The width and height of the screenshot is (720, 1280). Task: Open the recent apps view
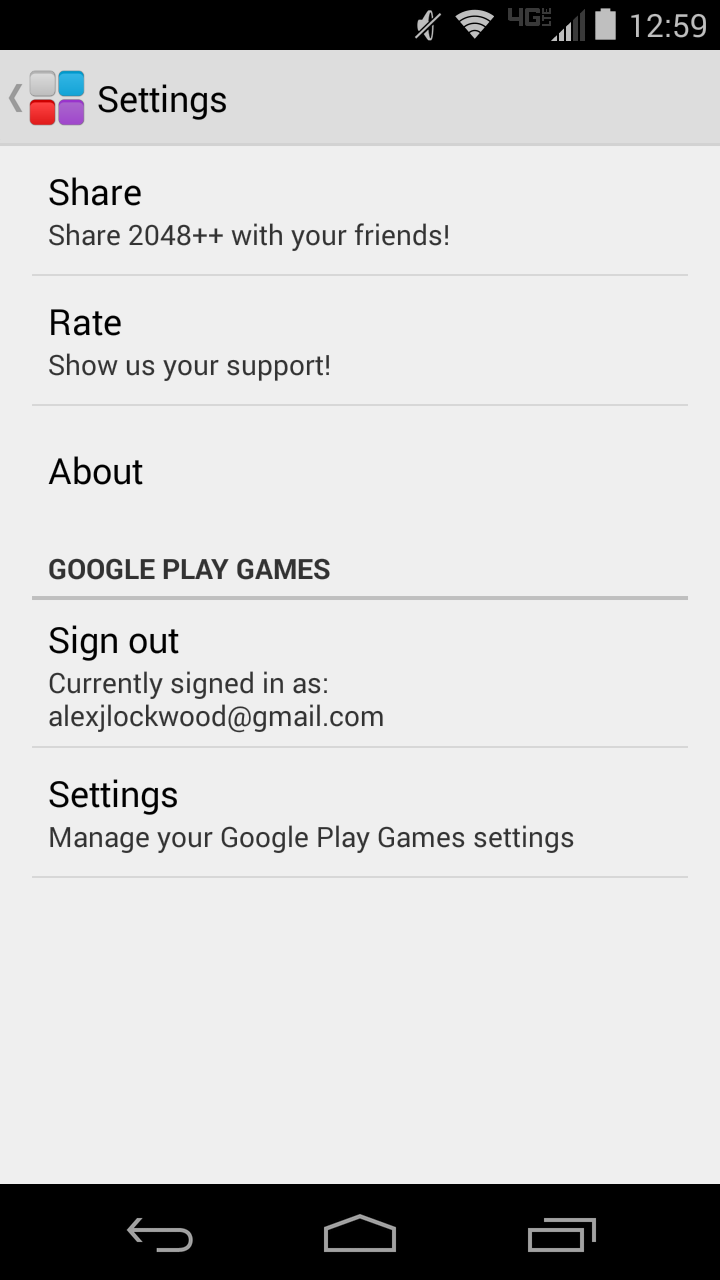tap(561, 1235)
